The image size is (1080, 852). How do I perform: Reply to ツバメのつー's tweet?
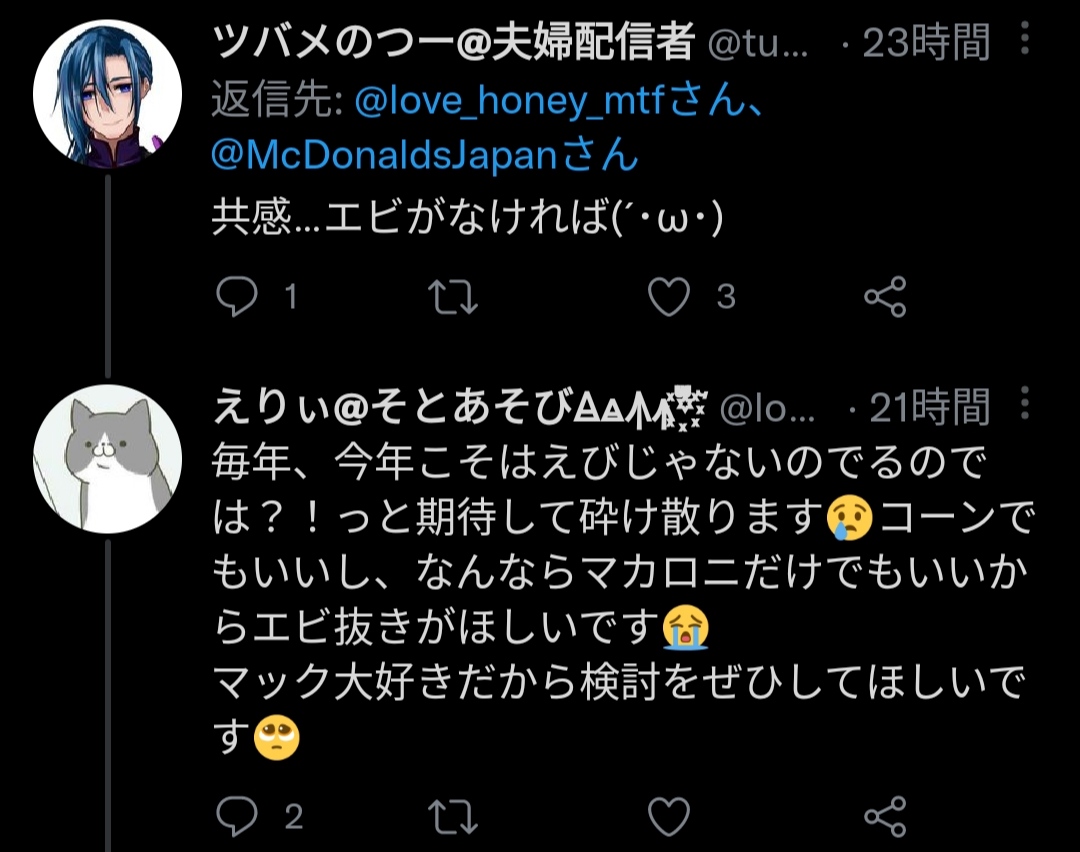click(238, 297)
